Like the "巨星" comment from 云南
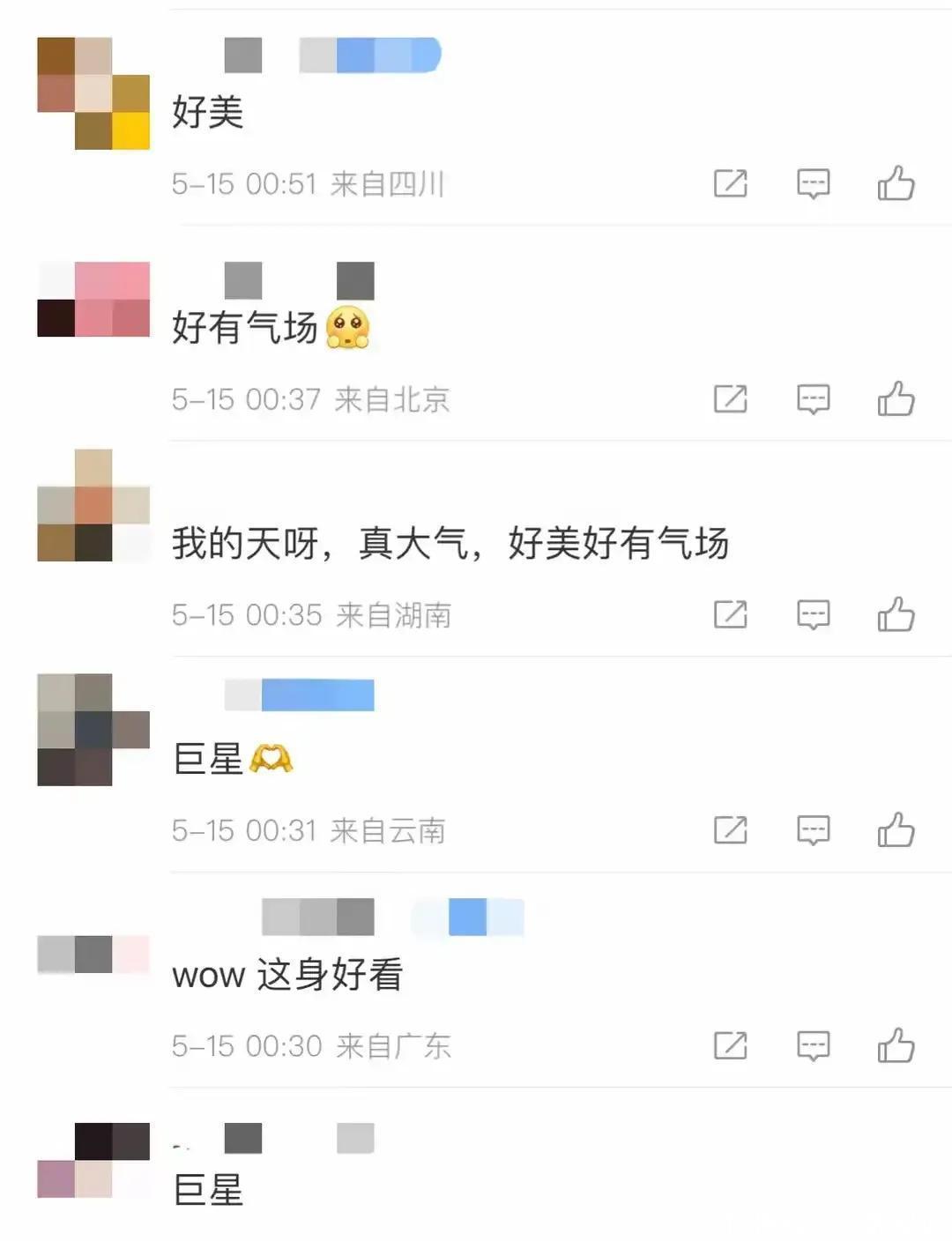The width and height of the screenshot is (952, 1241). [896, 830]
